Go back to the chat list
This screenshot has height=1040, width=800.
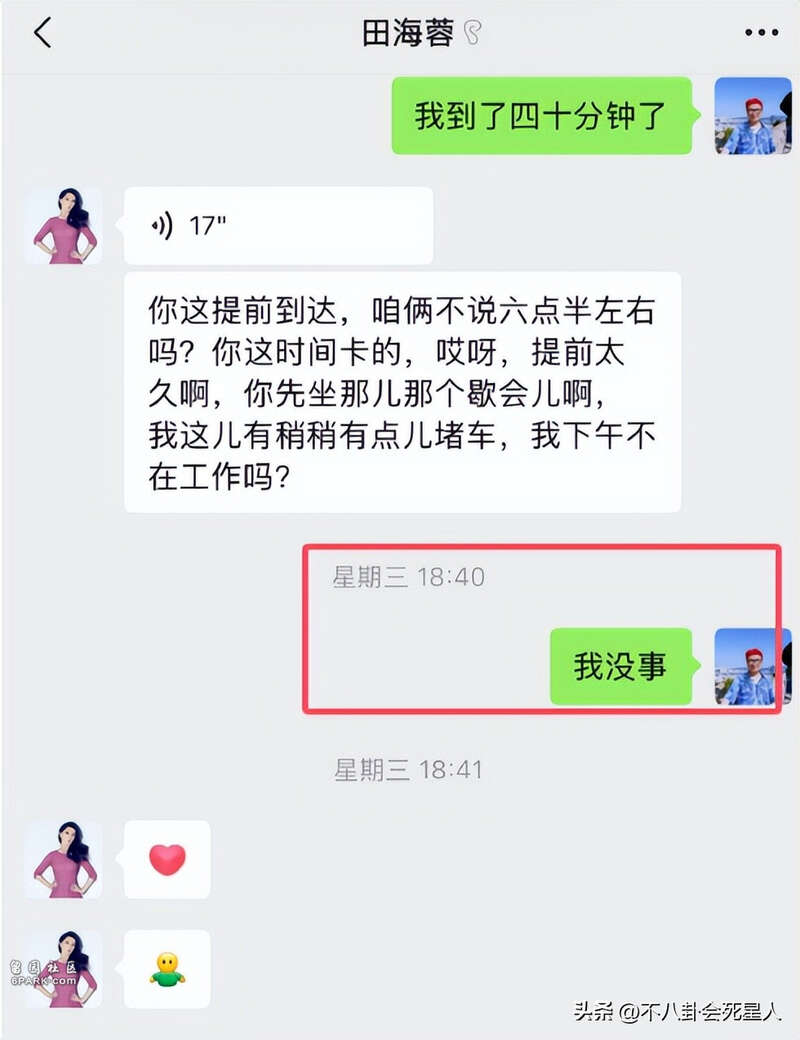pyautogui.click(x=42, y=33)
